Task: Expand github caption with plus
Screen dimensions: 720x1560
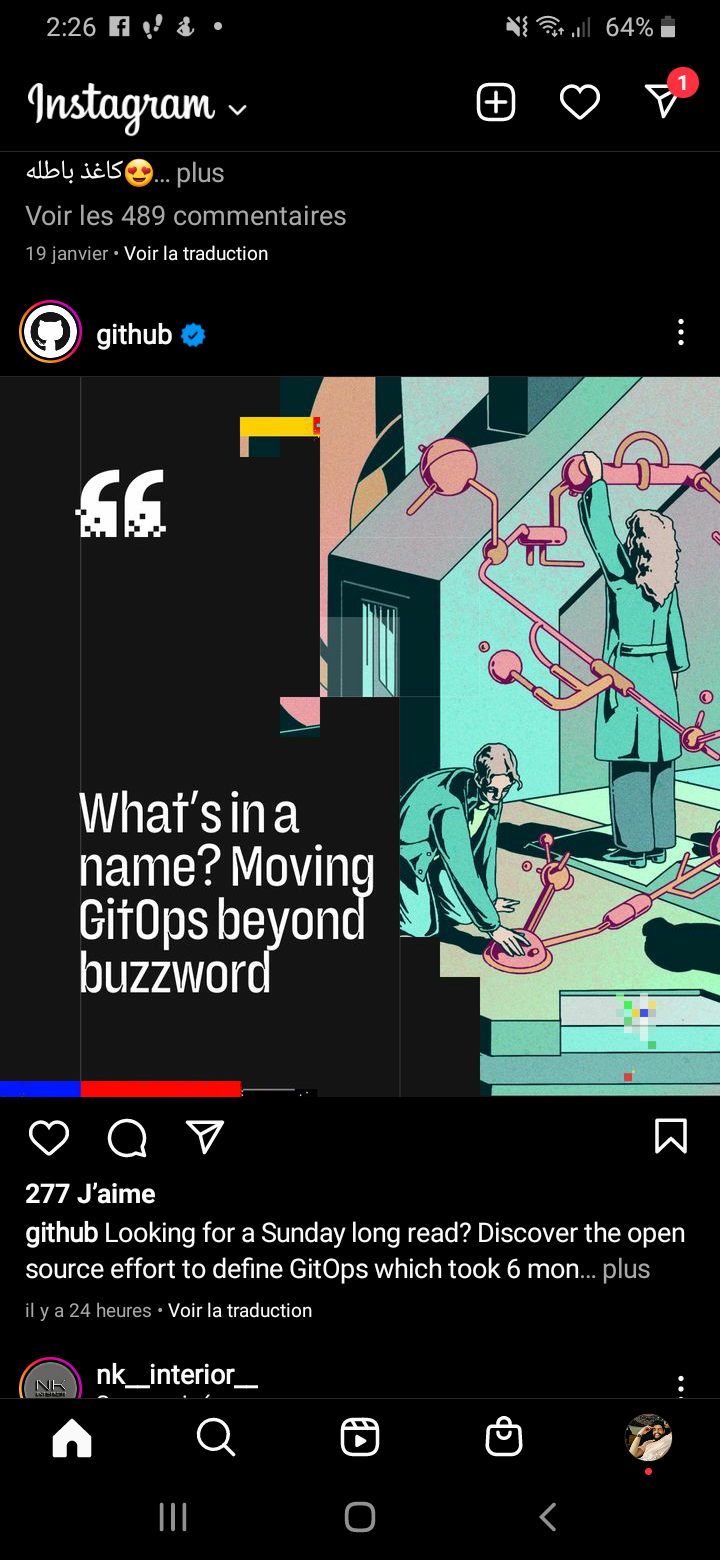Action: pyautogui.click(x=627, y=1269)
